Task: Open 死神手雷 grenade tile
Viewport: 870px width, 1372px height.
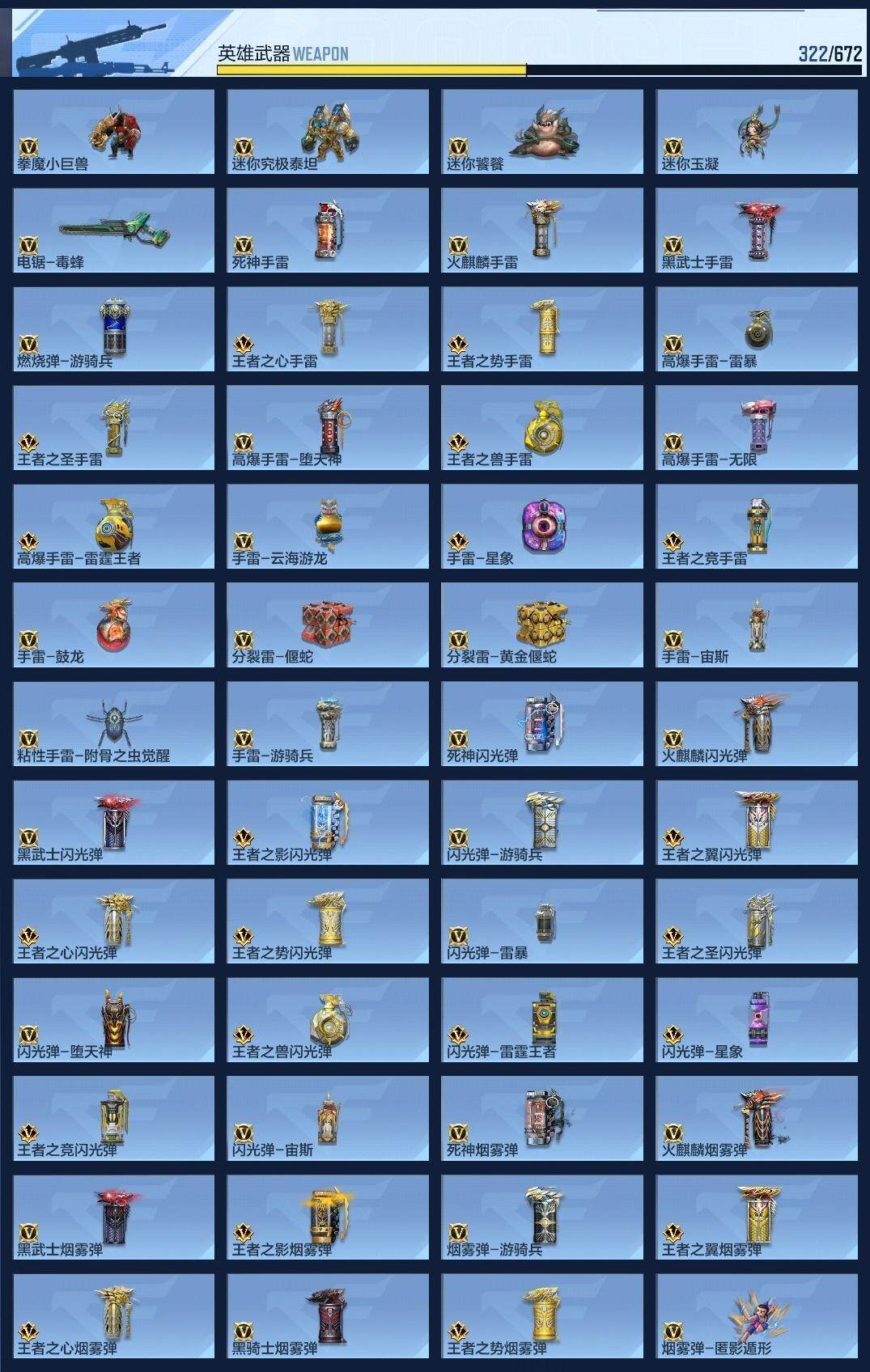Action: (328, 231)
